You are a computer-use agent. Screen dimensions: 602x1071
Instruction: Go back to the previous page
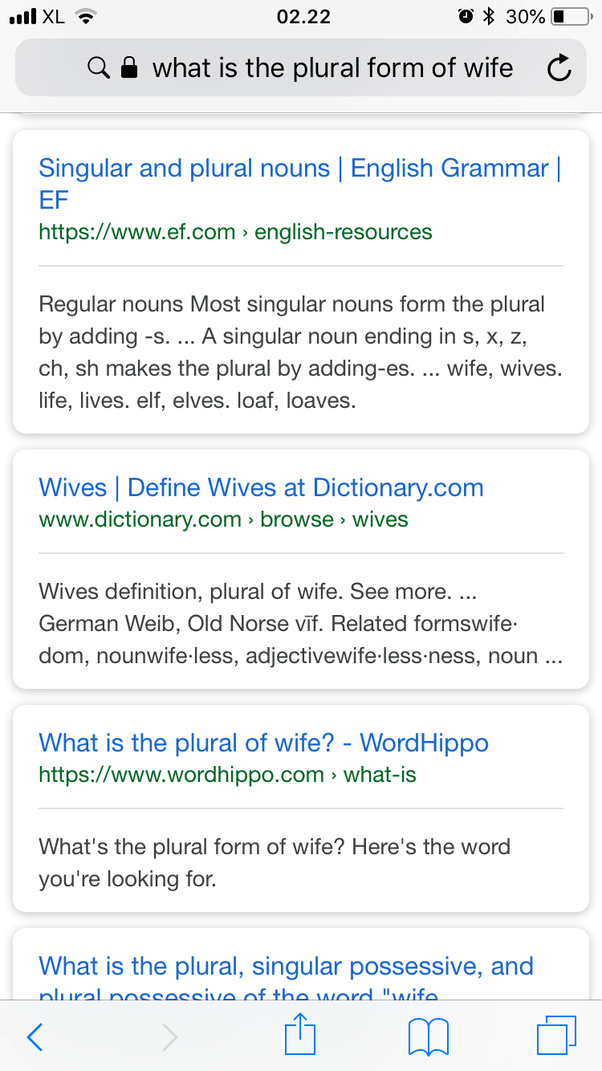click(x=35, y=1037)
